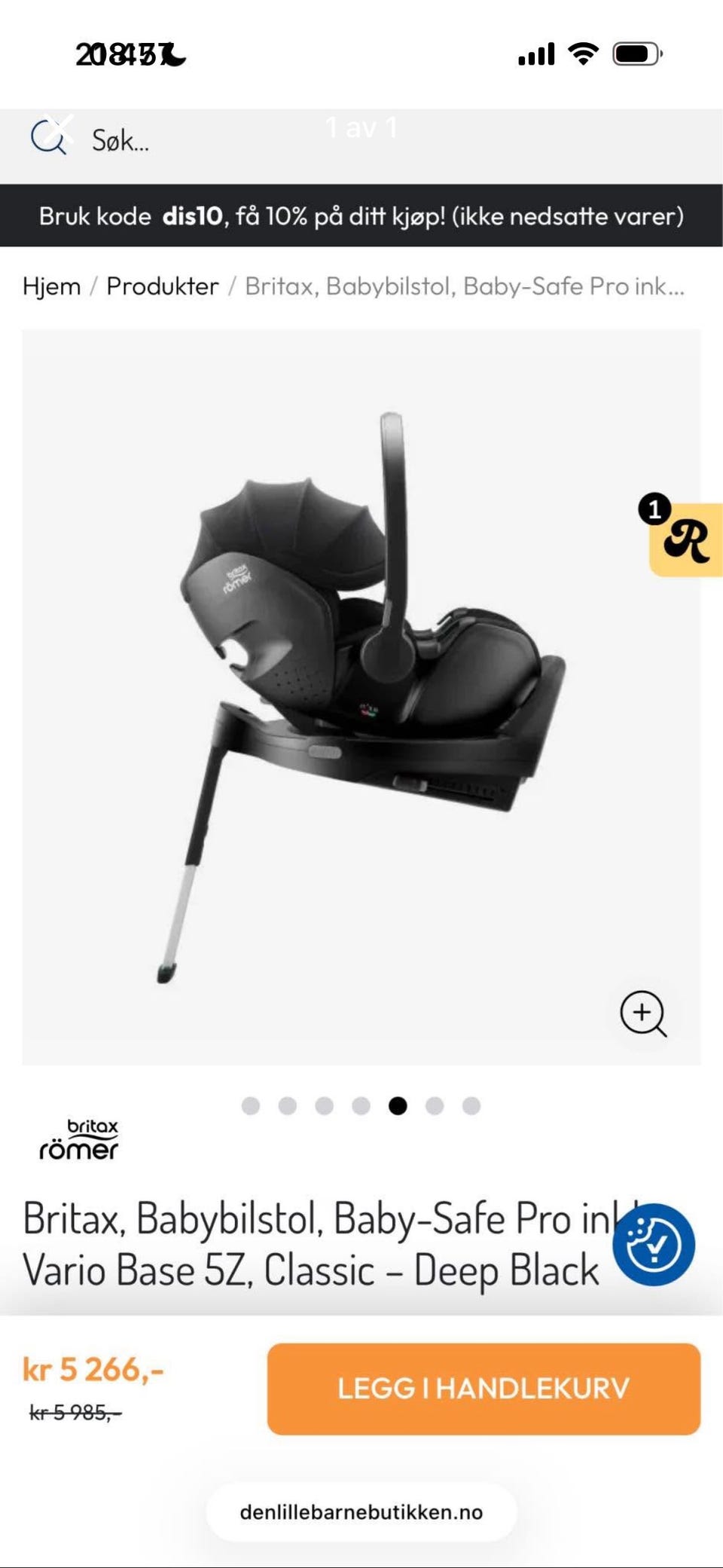Tap the Søk search field
This screenshot has height=1568, width=723.
(x=361, y=140)
